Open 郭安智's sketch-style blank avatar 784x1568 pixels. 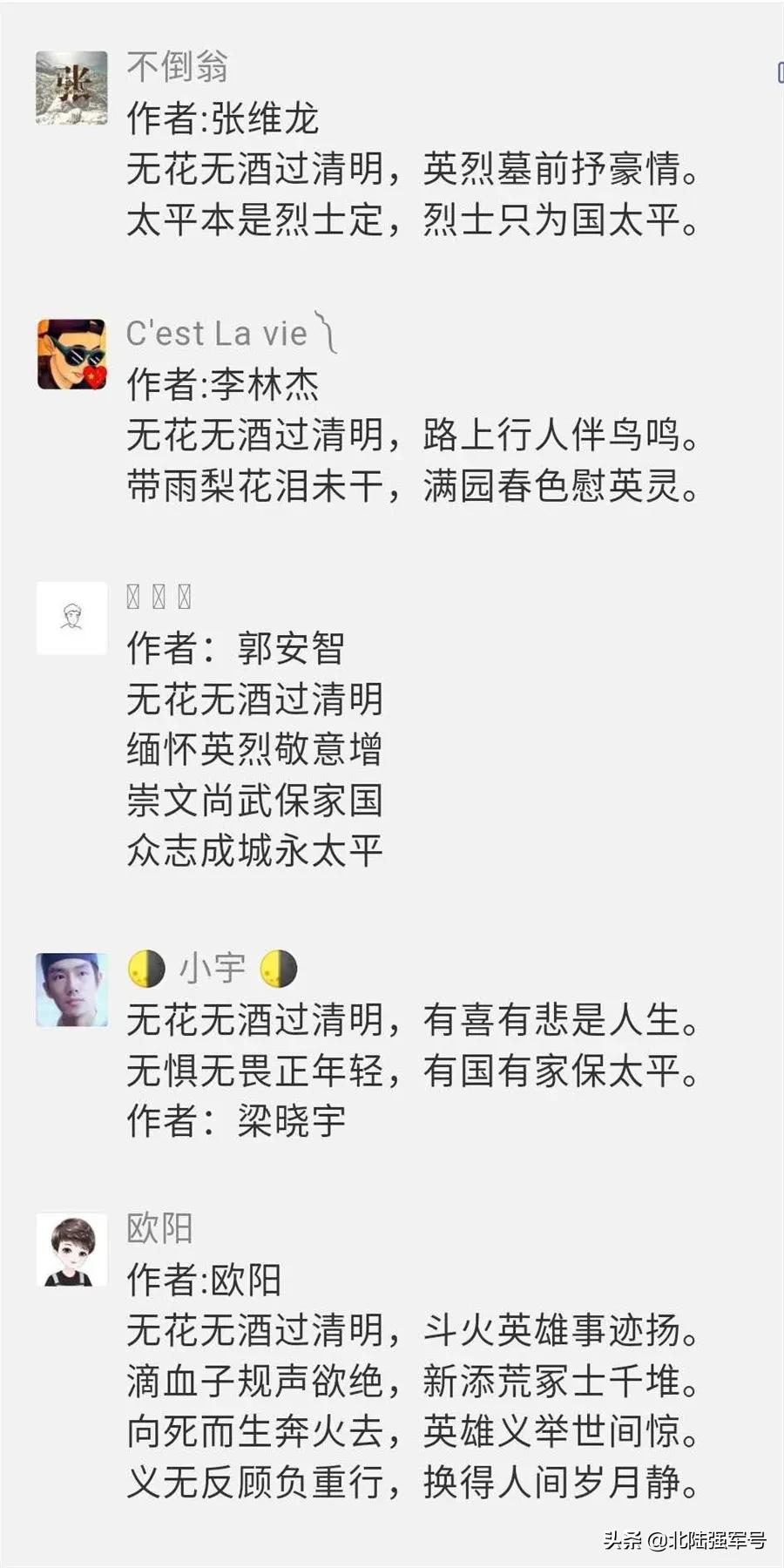[73, 618]
